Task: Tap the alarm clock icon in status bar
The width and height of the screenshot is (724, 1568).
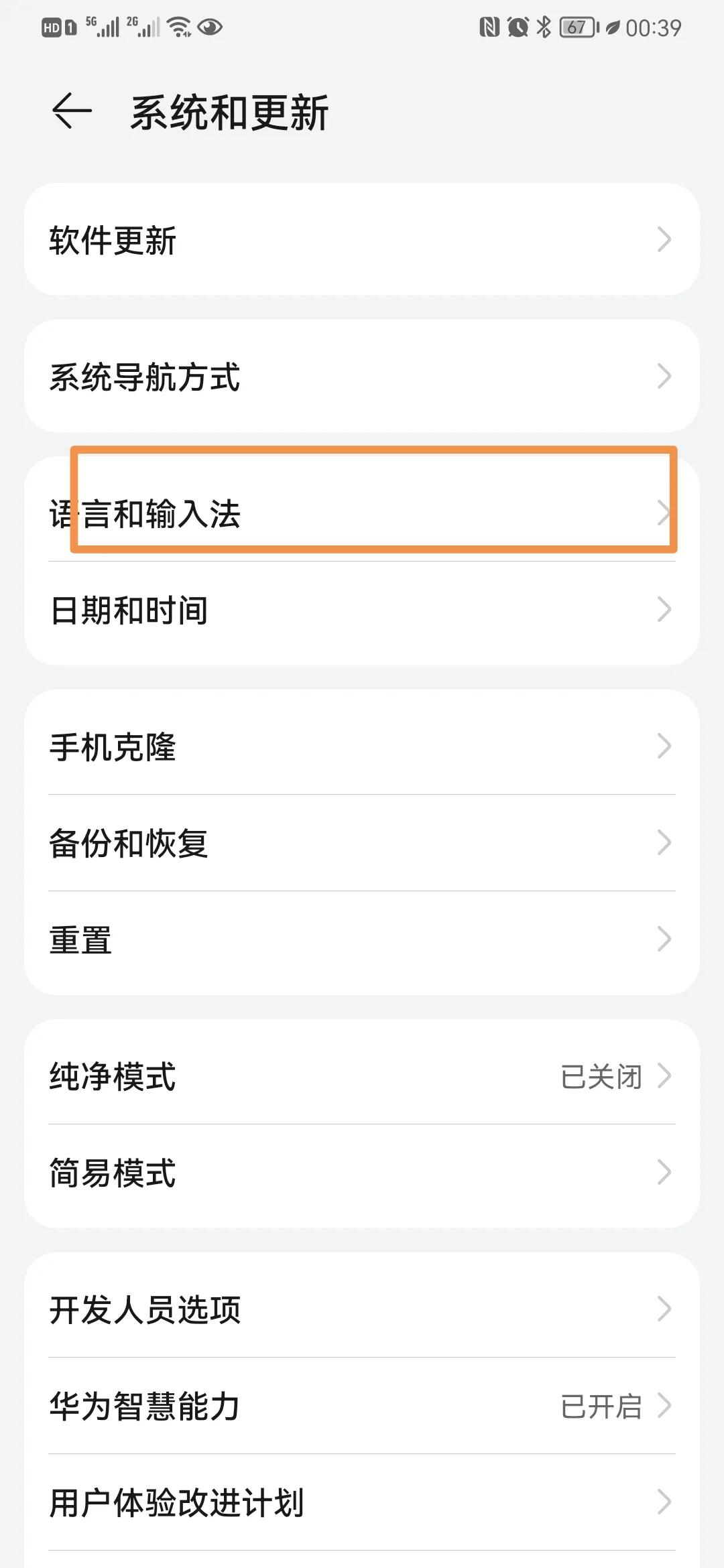Action: (518, 28)
